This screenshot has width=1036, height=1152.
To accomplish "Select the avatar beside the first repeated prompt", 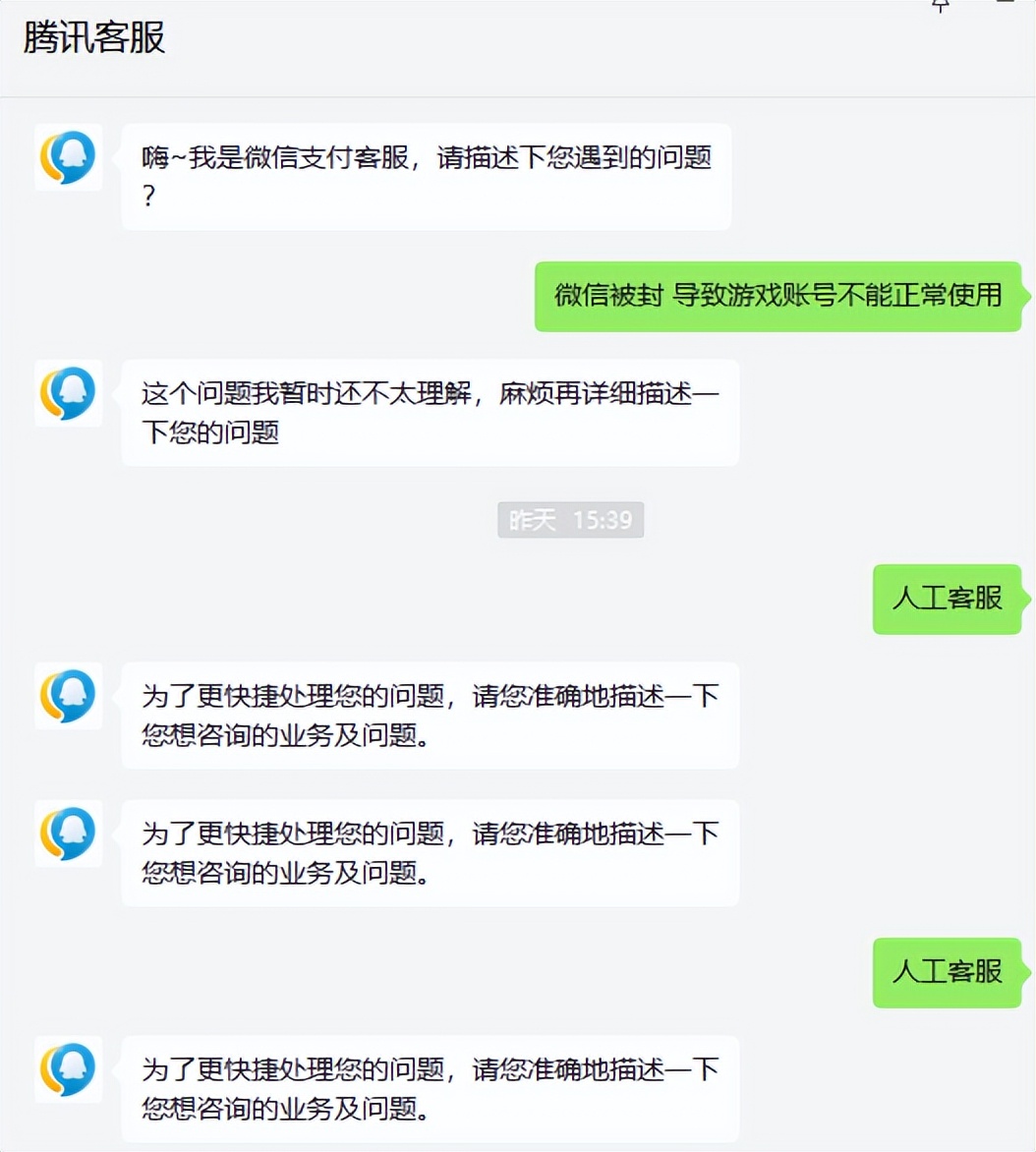I will (68, 695).
